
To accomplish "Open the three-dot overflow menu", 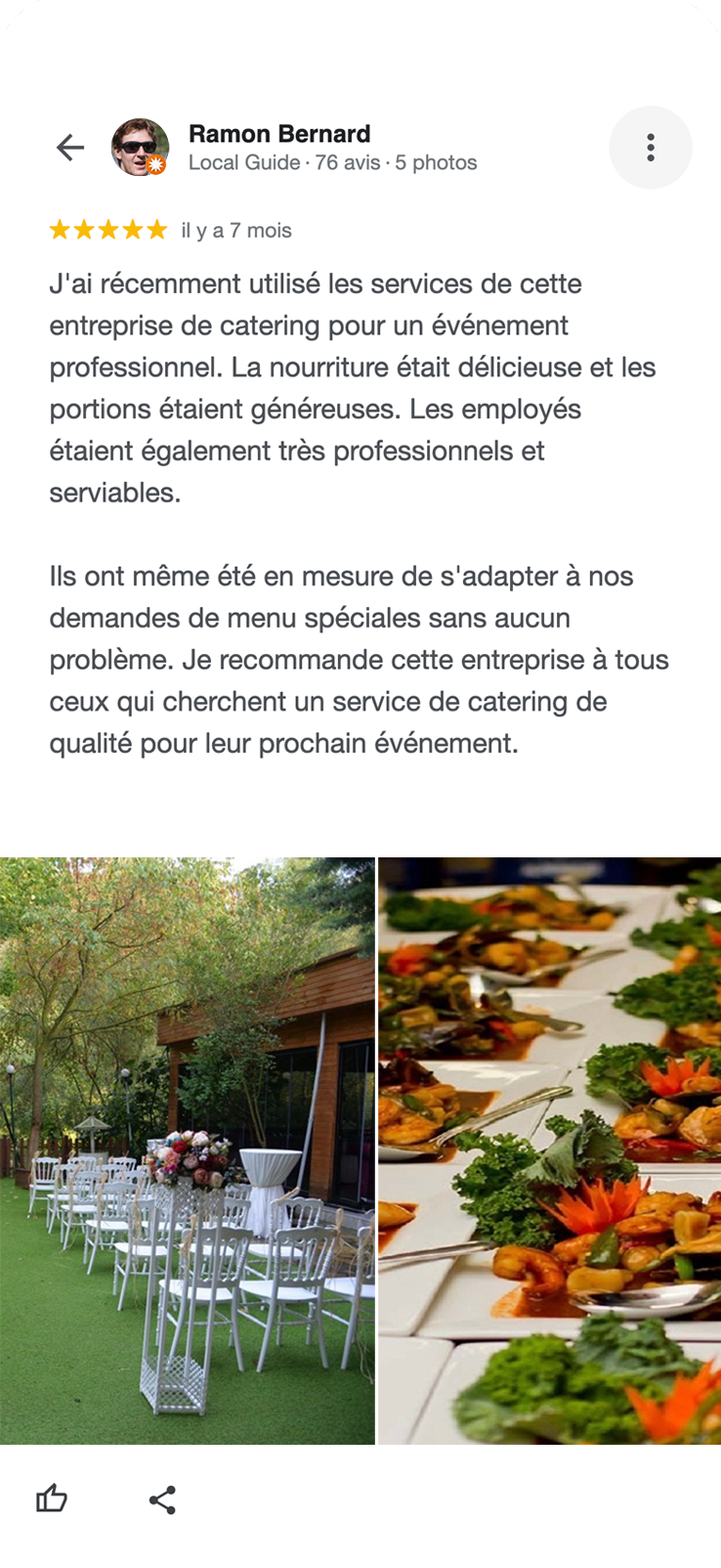I will point(650,148).
